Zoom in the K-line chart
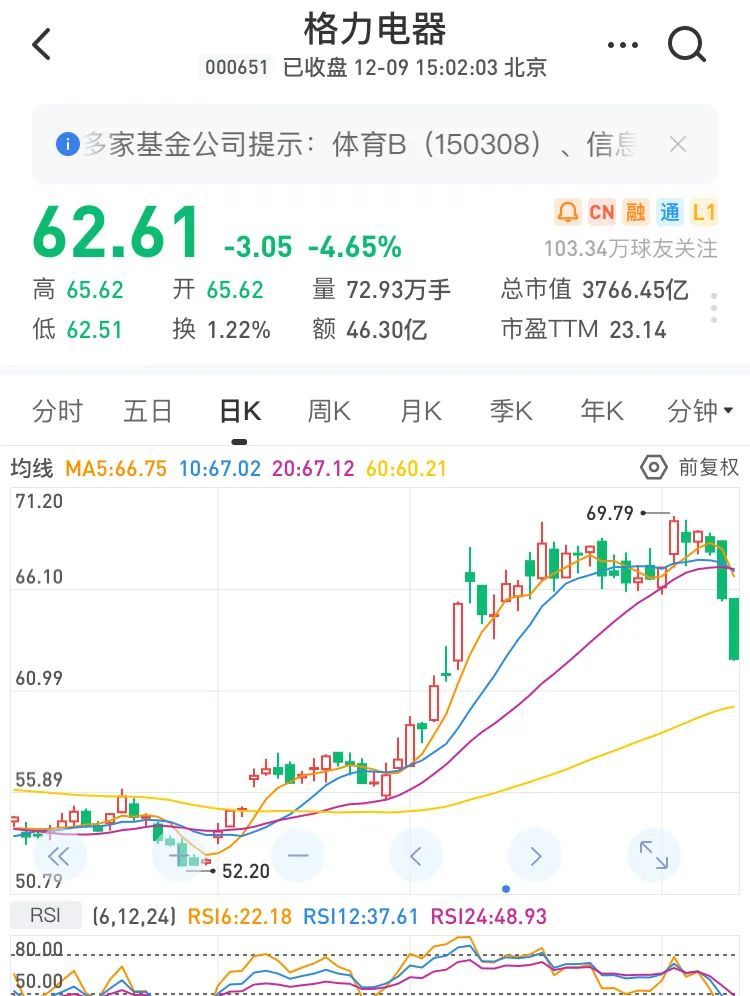 coord(179,855)
